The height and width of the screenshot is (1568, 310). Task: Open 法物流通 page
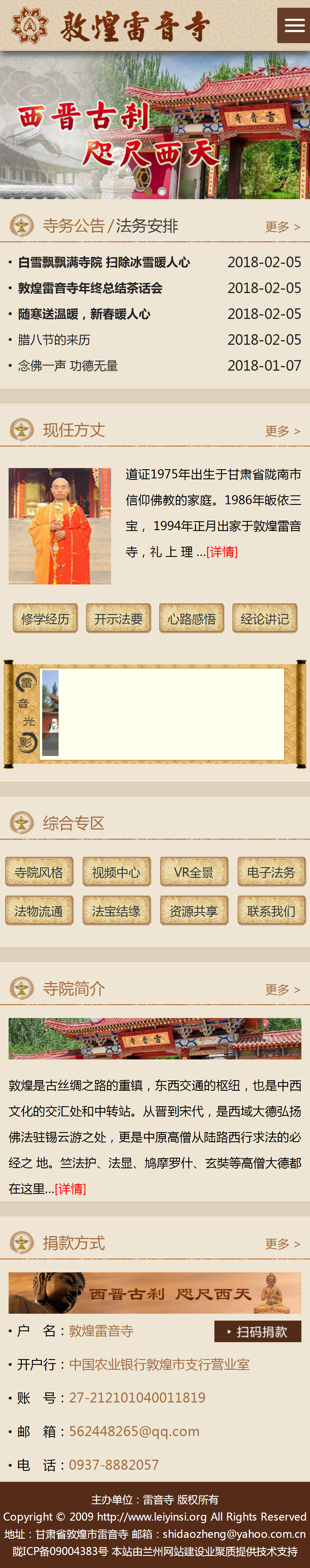coord(39,911)
